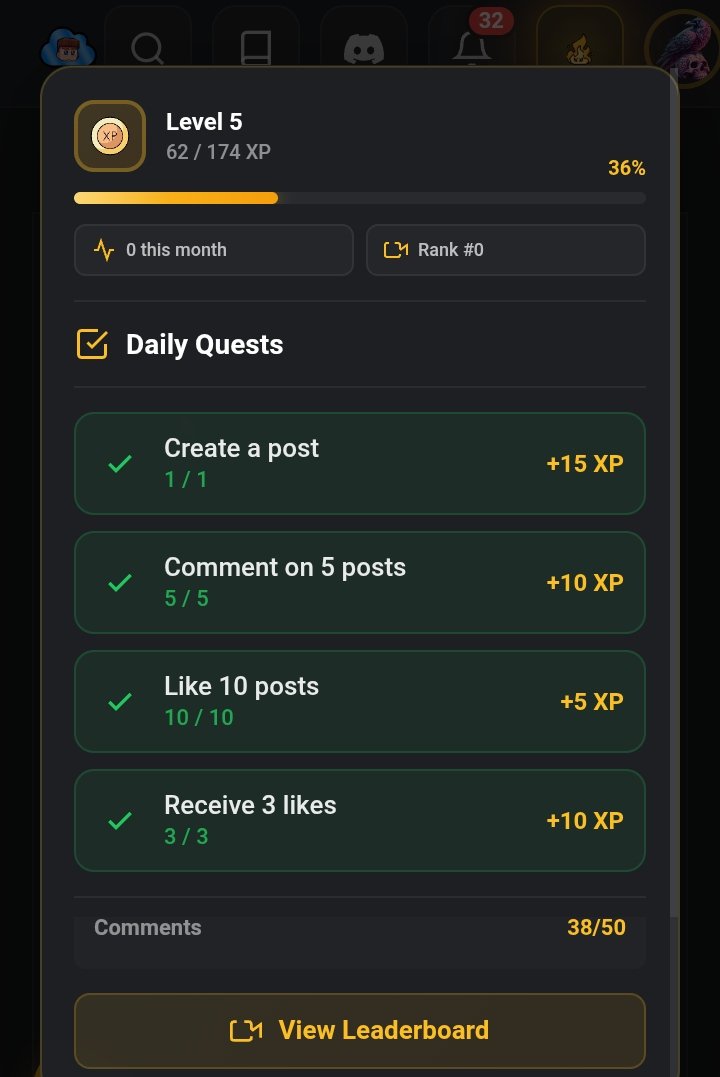Tap the site logo at top left
720x1077 pixels.
[68, 47]
